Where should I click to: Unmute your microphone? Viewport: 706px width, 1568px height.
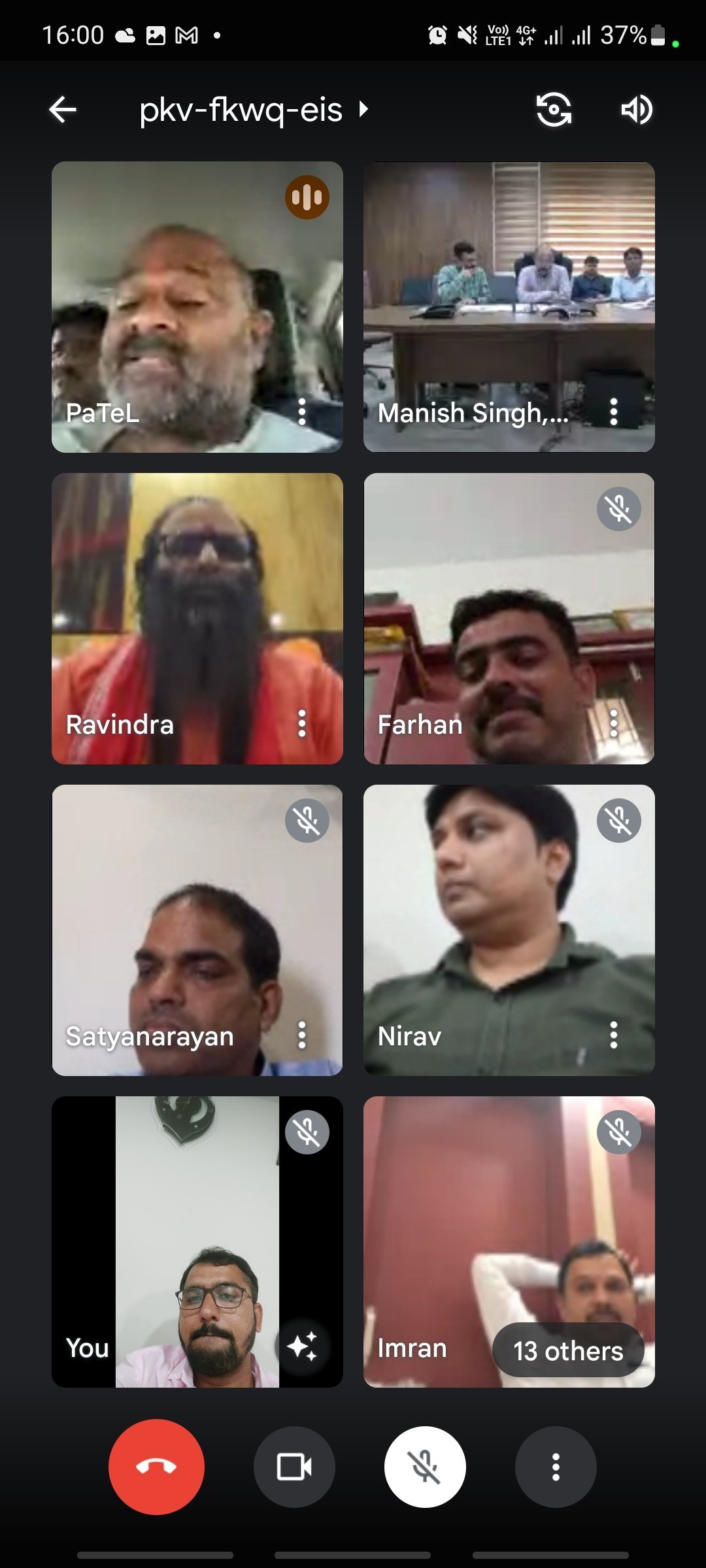[x=425, y=1467]
